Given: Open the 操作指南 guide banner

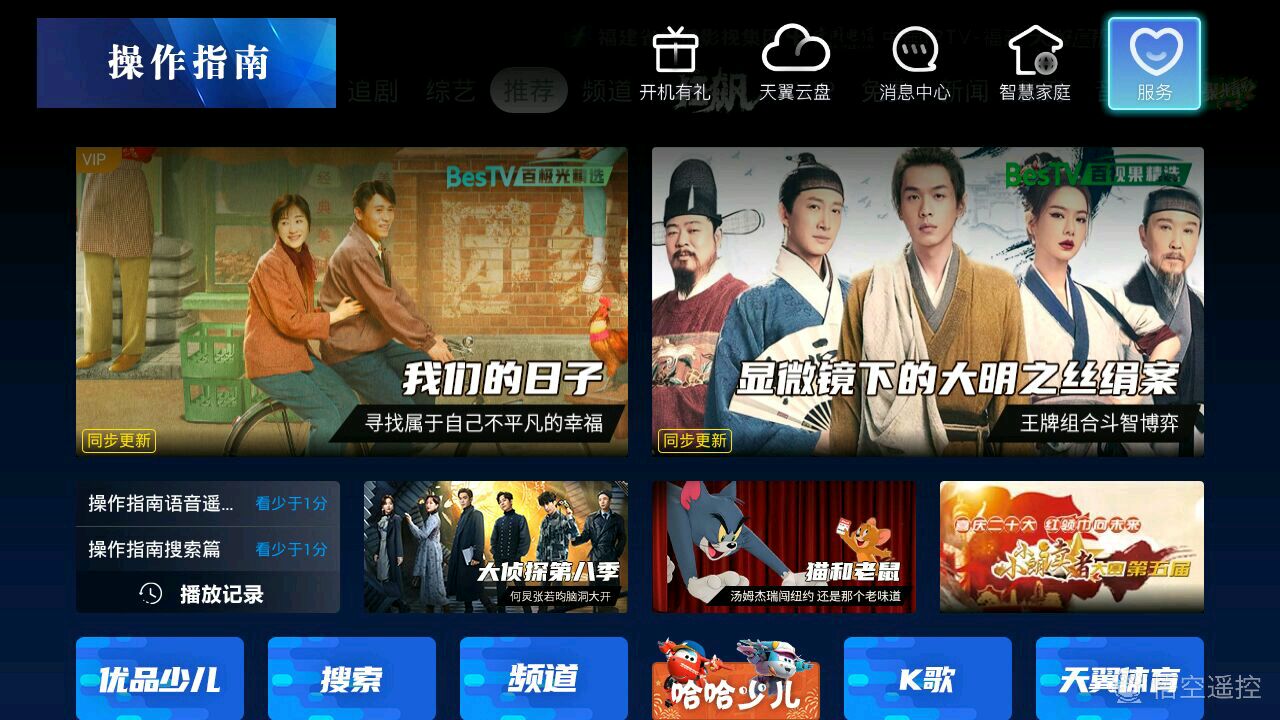Looking at the screenshot, I should (x=186, y=63).
